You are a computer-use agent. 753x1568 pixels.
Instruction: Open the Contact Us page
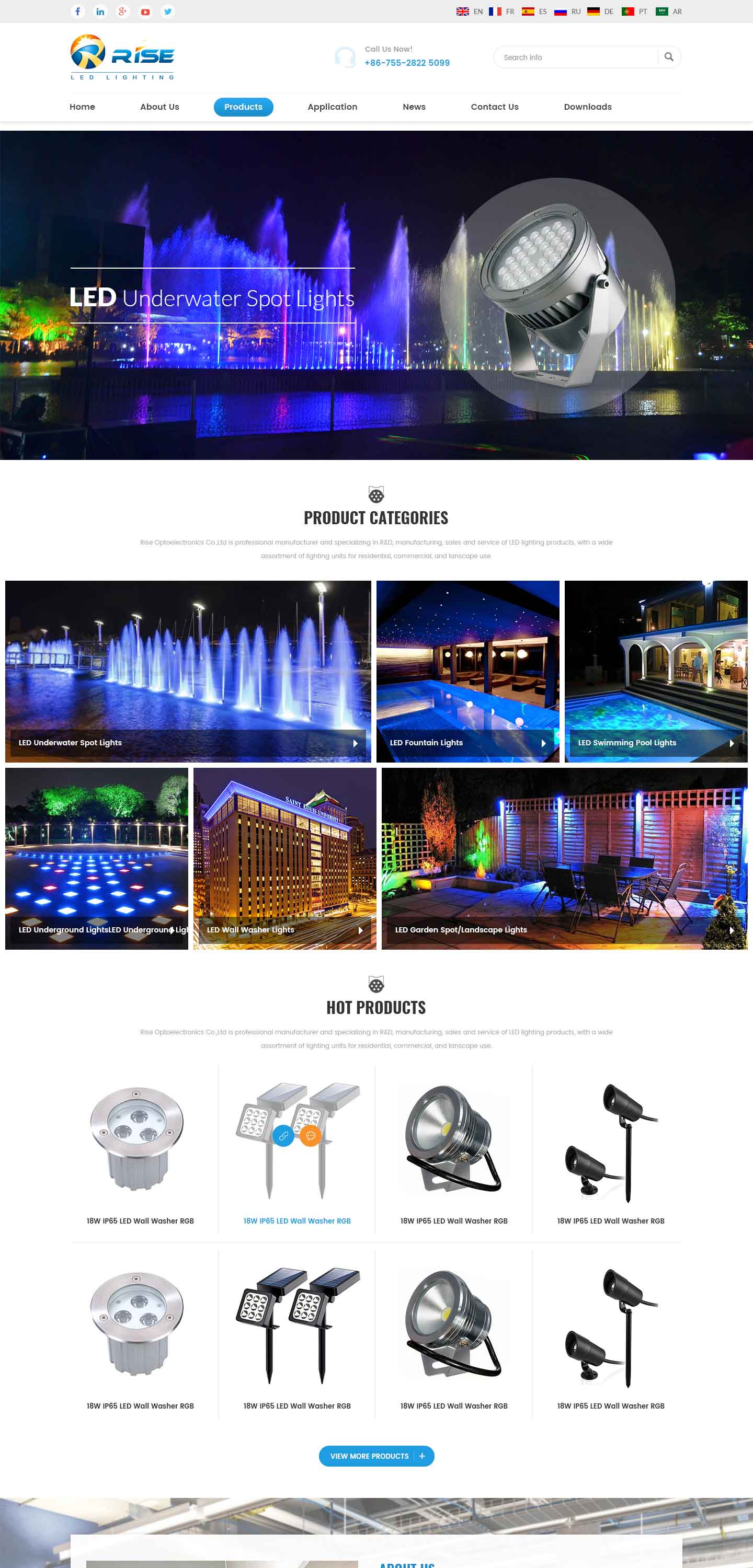click(x=494, y=107)
